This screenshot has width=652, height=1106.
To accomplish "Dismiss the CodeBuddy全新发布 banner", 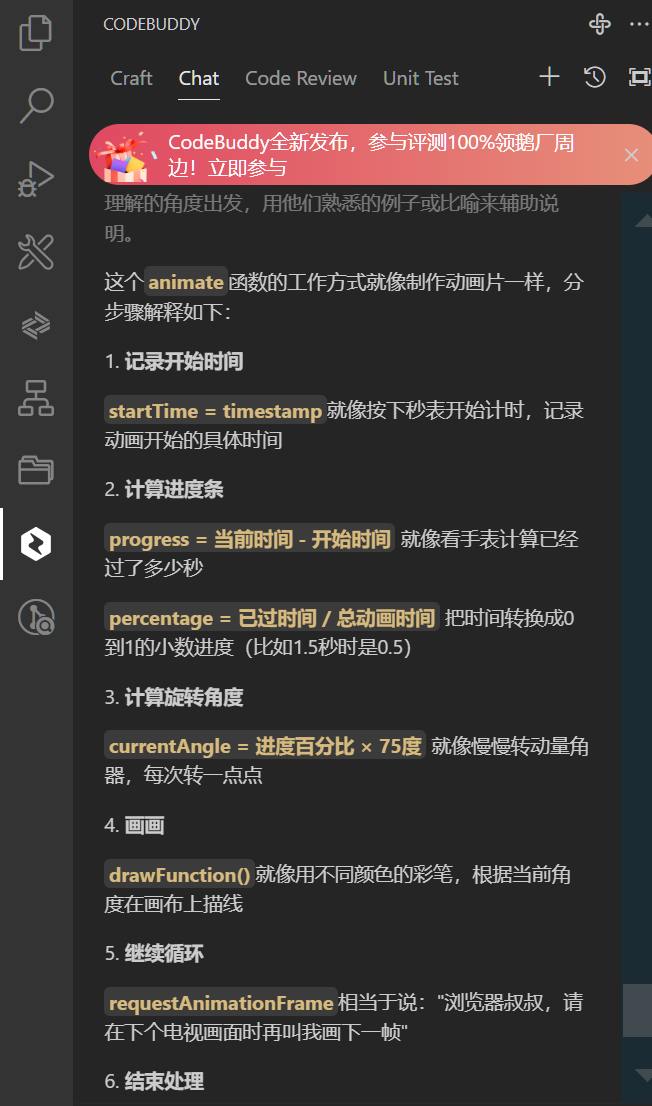I will [x=631, y=155].
